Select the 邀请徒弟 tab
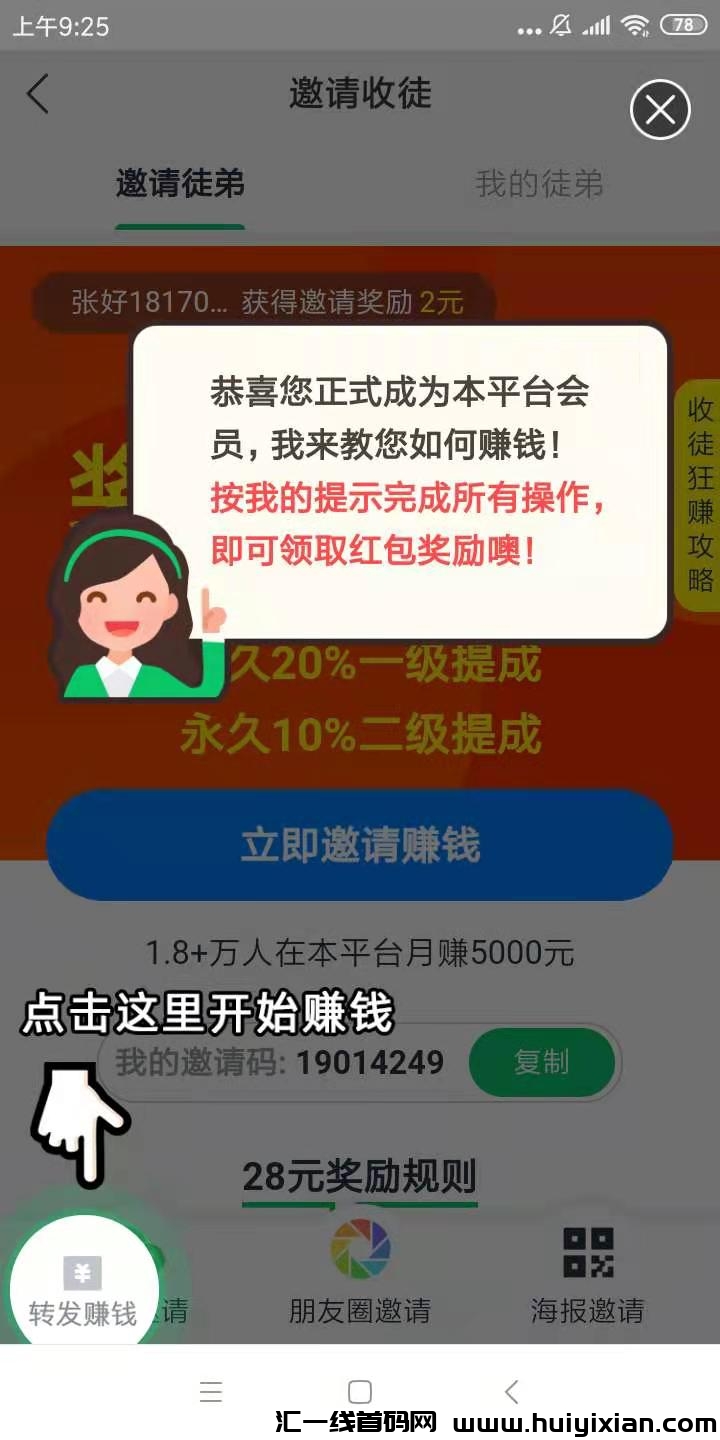720x1440 pixels. (180, 184)
